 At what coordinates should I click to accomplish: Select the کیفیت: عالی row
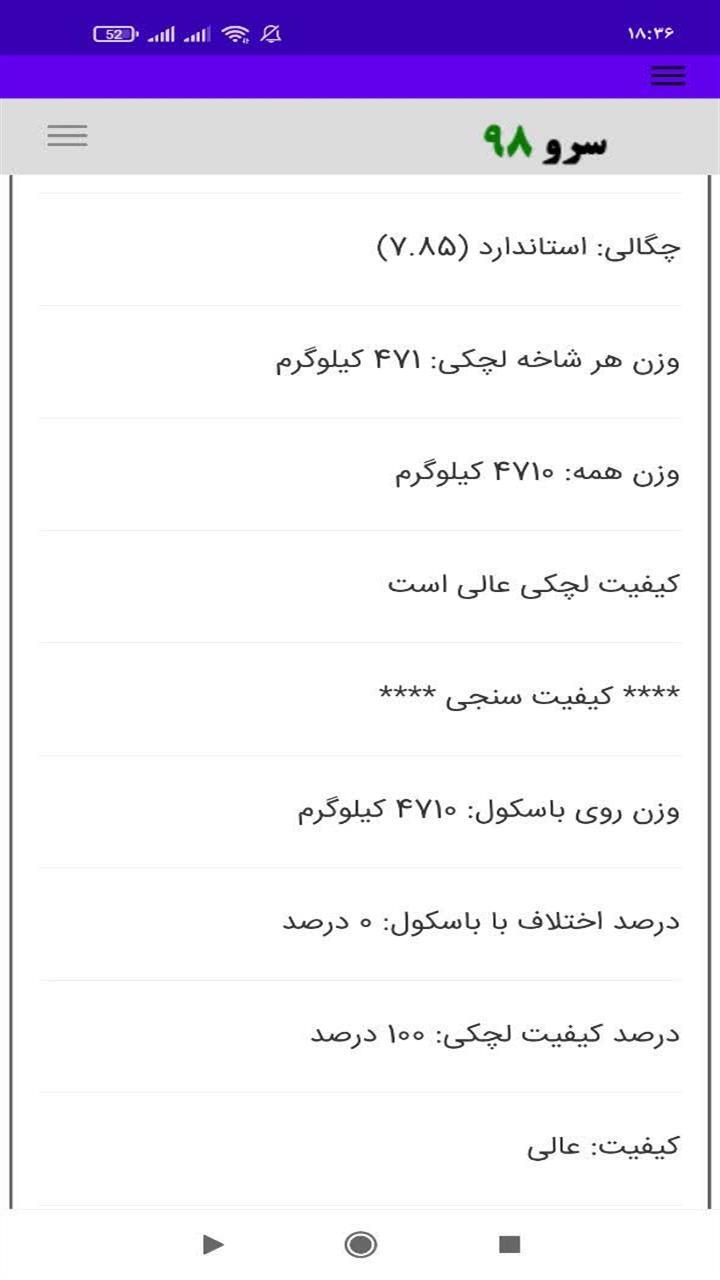(x=600, y=1145)
